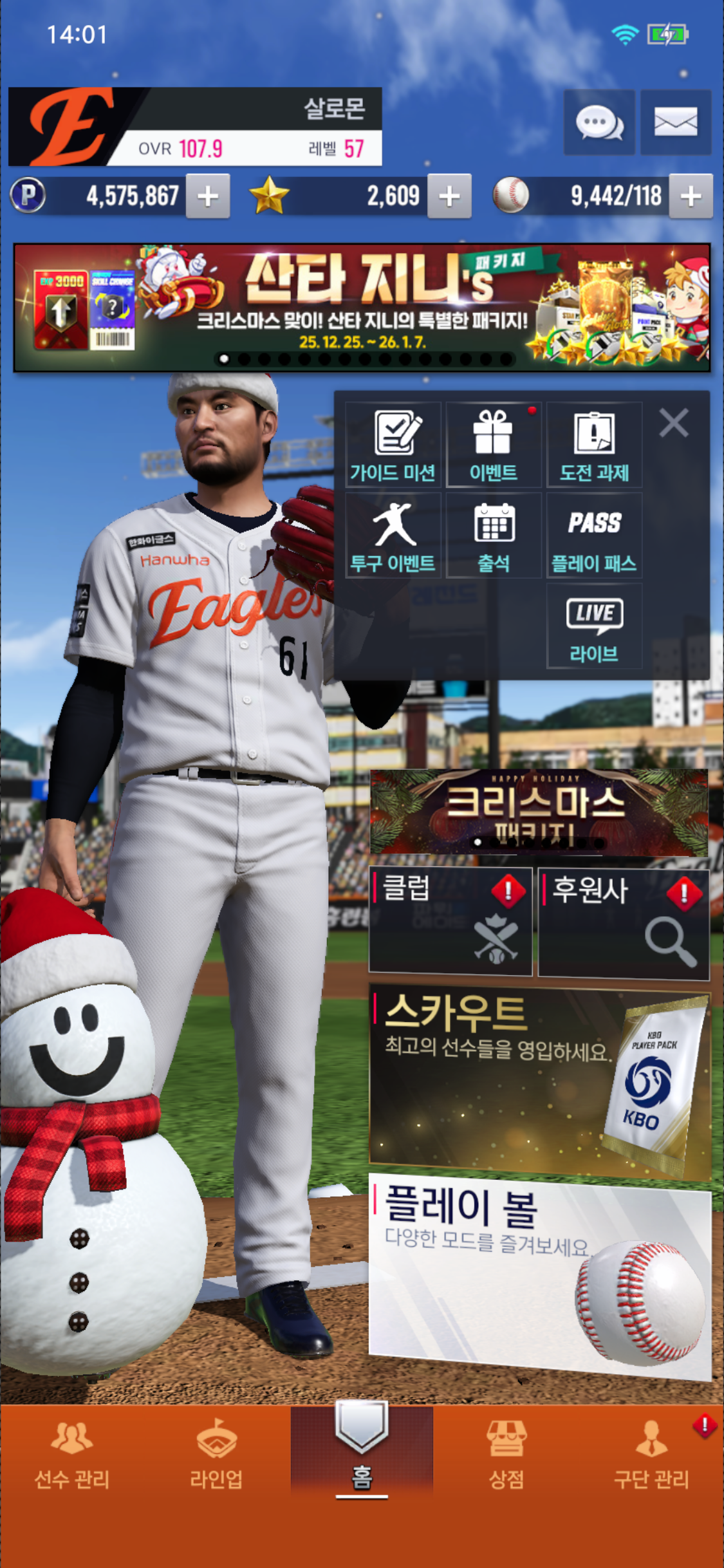Open 도전 과제 challenges

point(593,445)
